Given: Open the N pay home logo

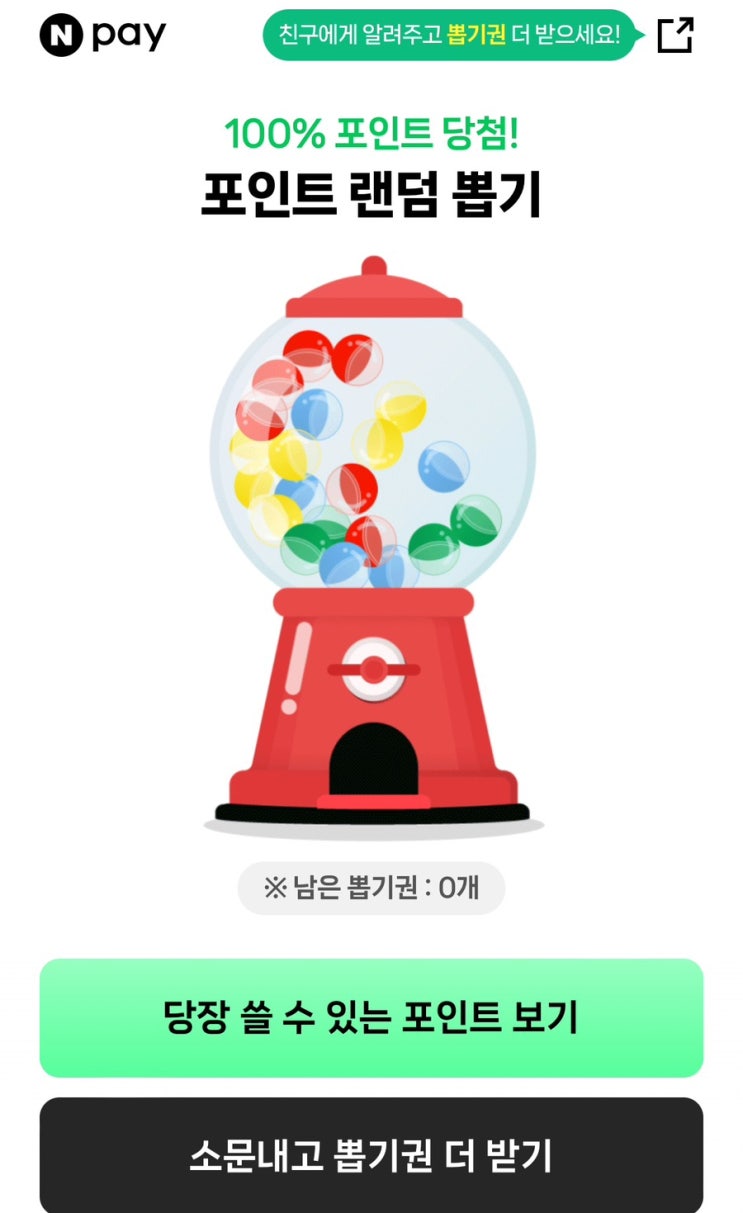Looking at the screenshot, I should [x=103, y=36].
